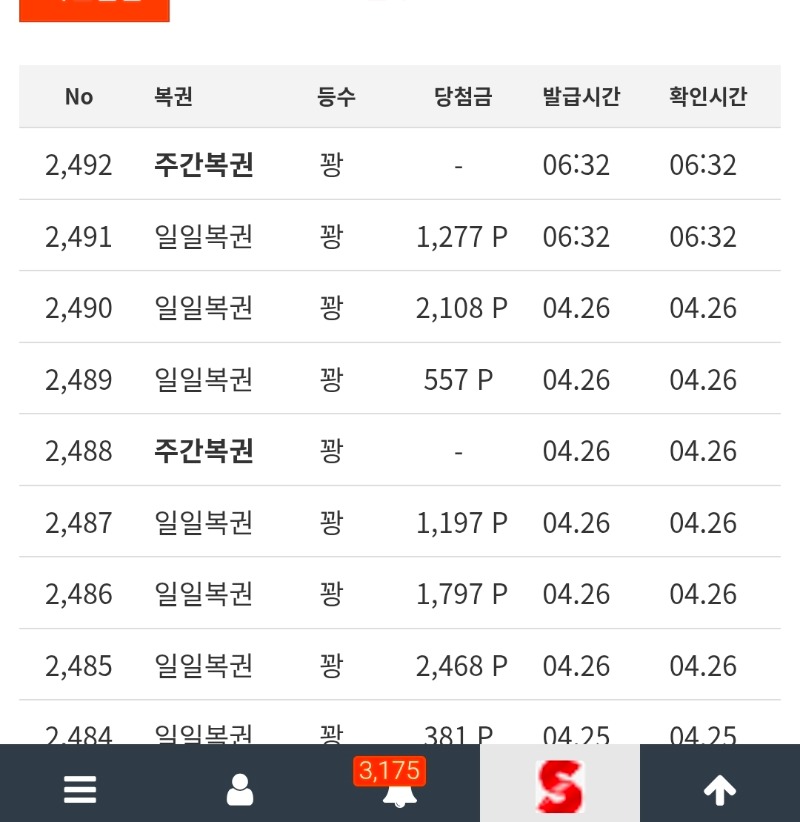Viewport: 800px width, 822px height.
Task: Open the hamburger menu in bottom bar
Action: [80, 790]
